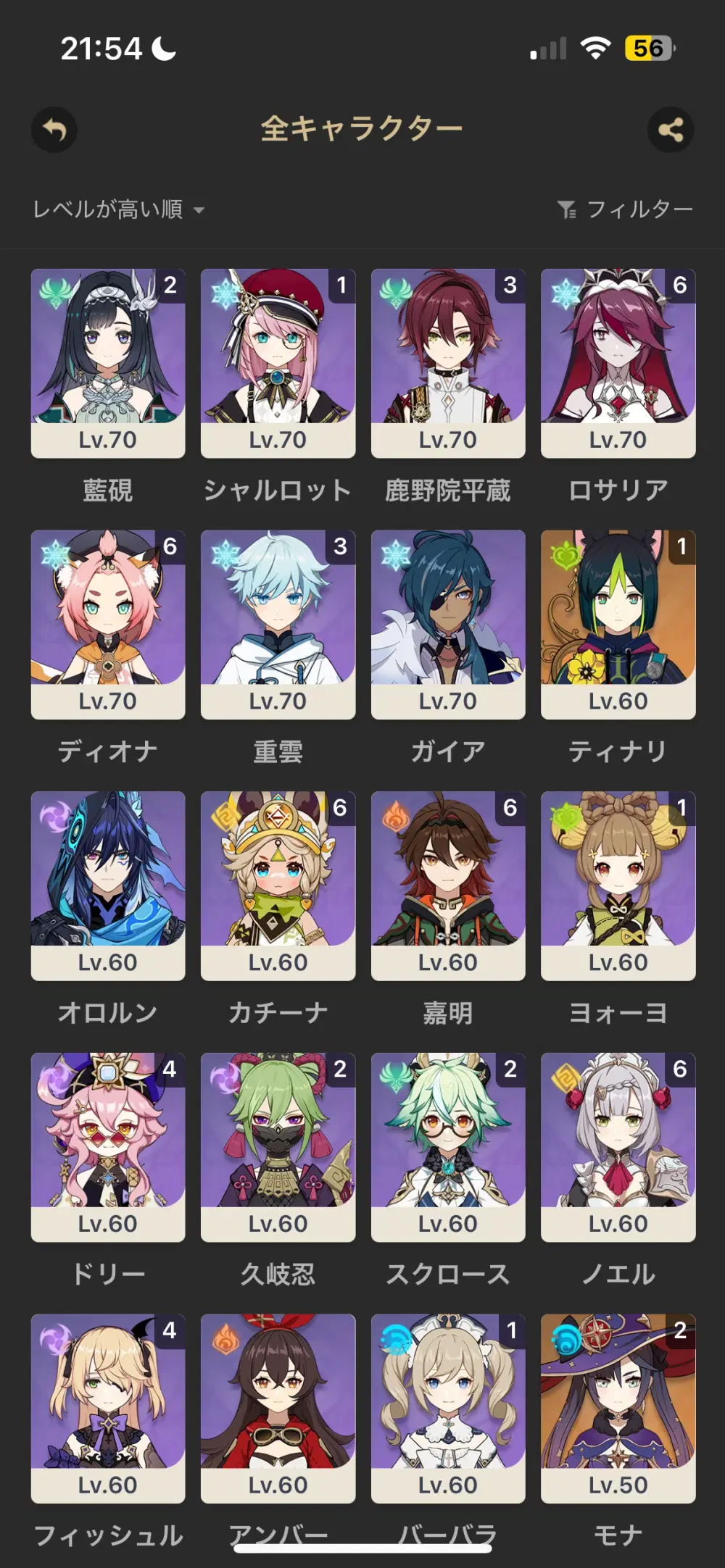Screen dimensions: 725x1568
Task: View 重雲 character details
Action: tap(278, 624)
